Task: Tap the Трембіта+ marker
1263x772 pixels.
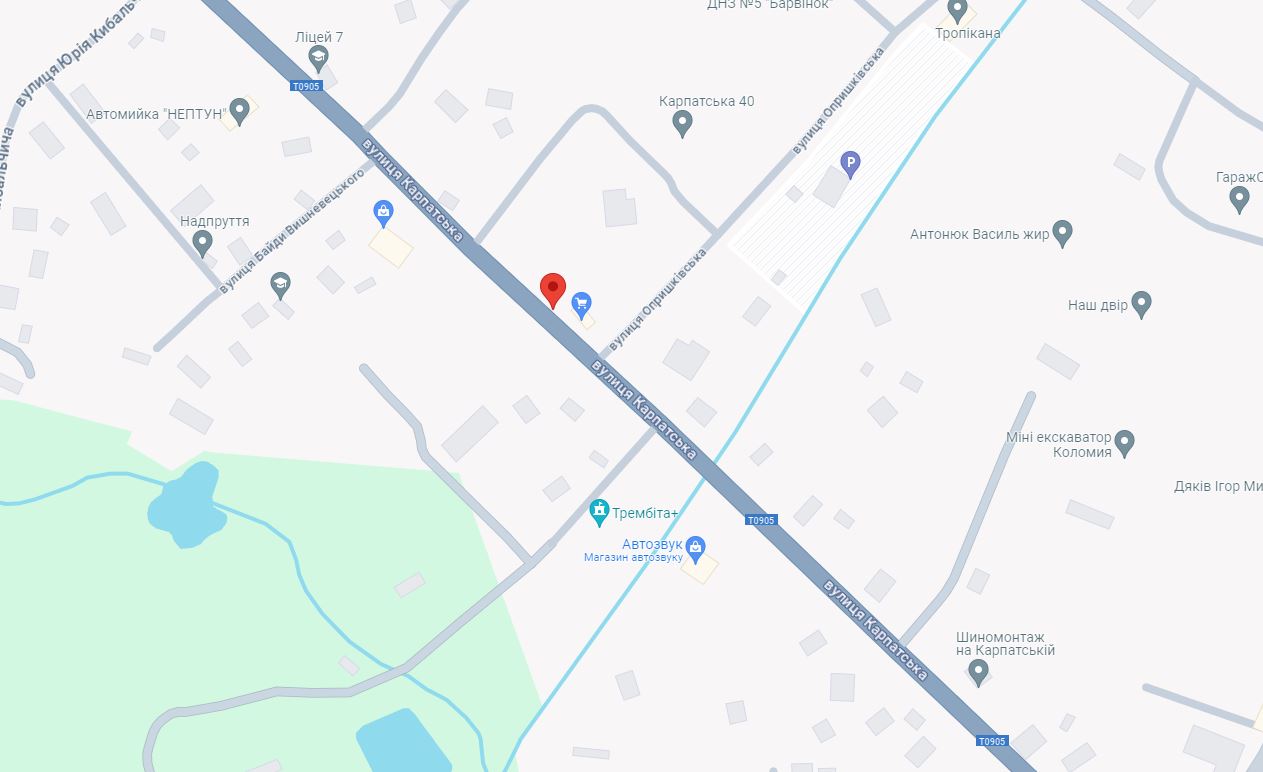Action: 600,513
